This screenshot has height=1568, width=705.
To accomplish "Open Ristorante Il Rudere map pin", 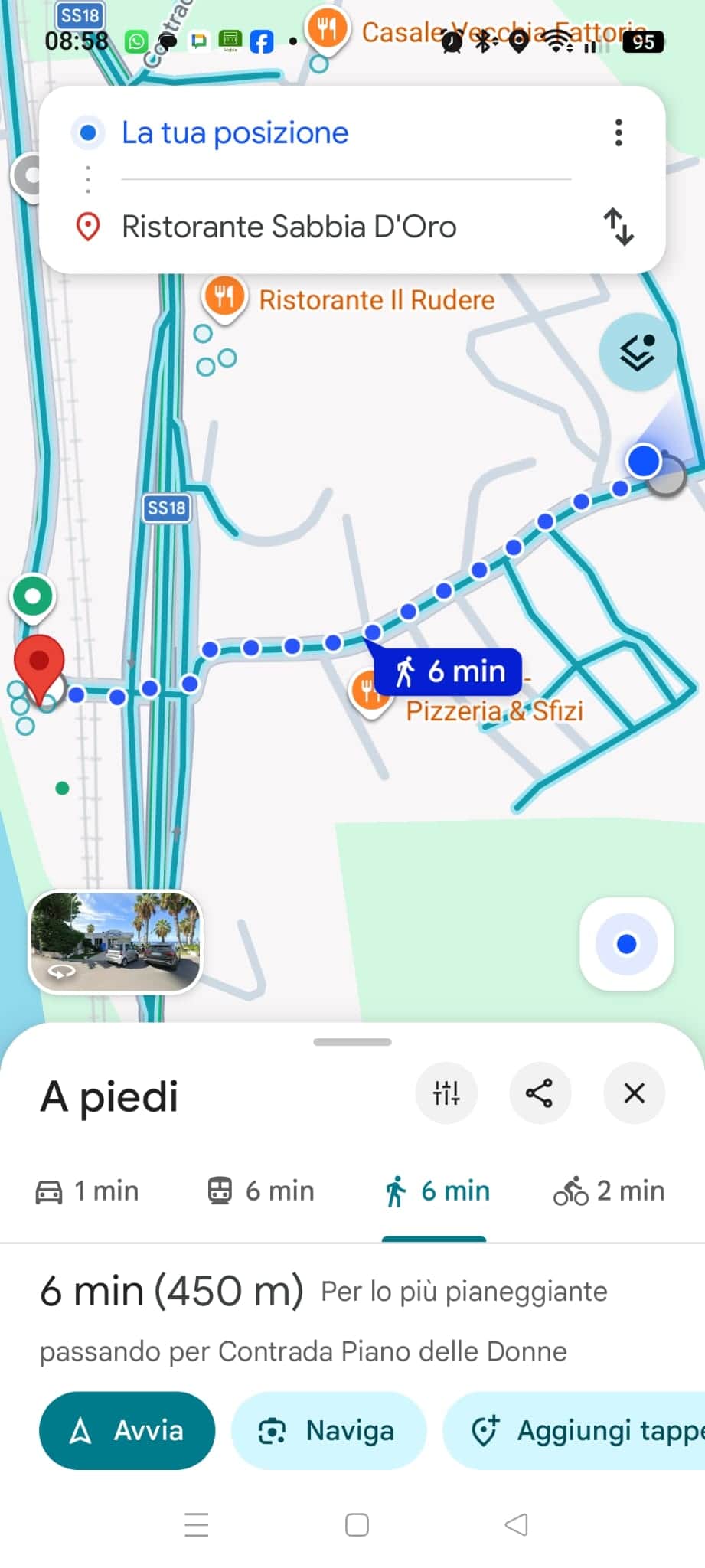I will click(x=224, y=297).
